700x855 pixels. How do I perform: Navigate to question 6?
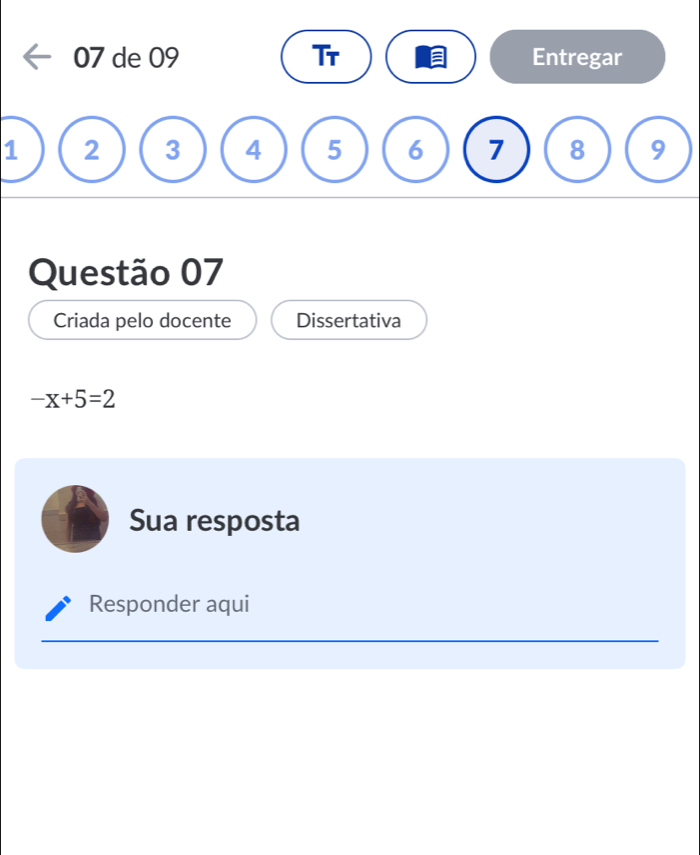coord(415,150)
